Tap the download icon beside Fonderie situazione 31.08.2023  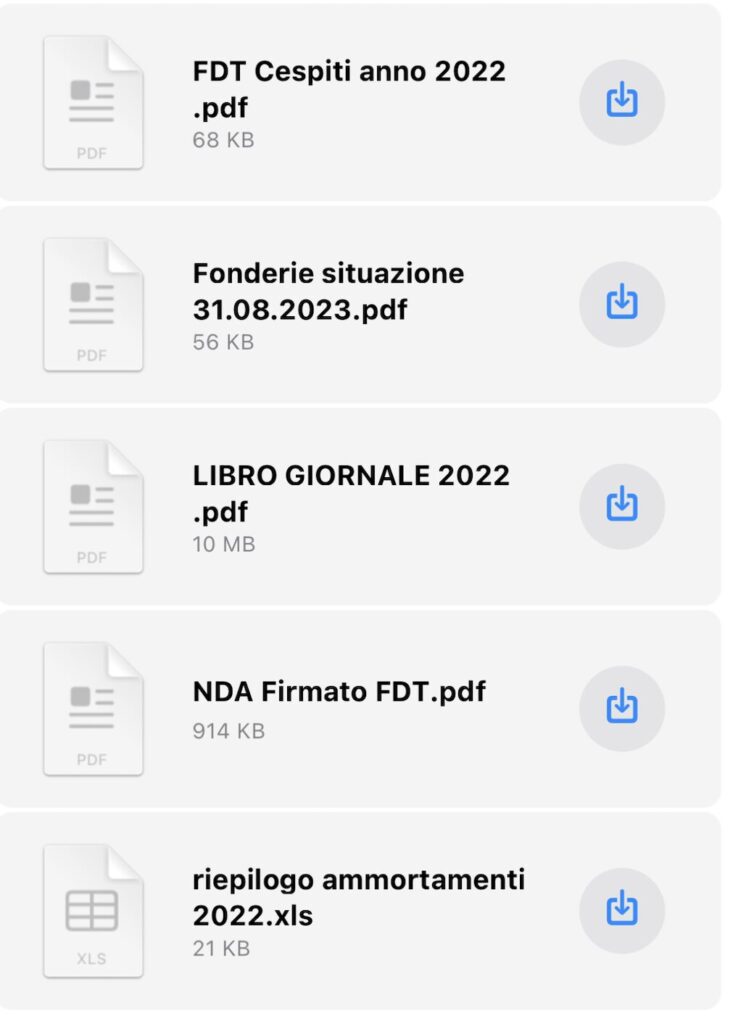623,302
